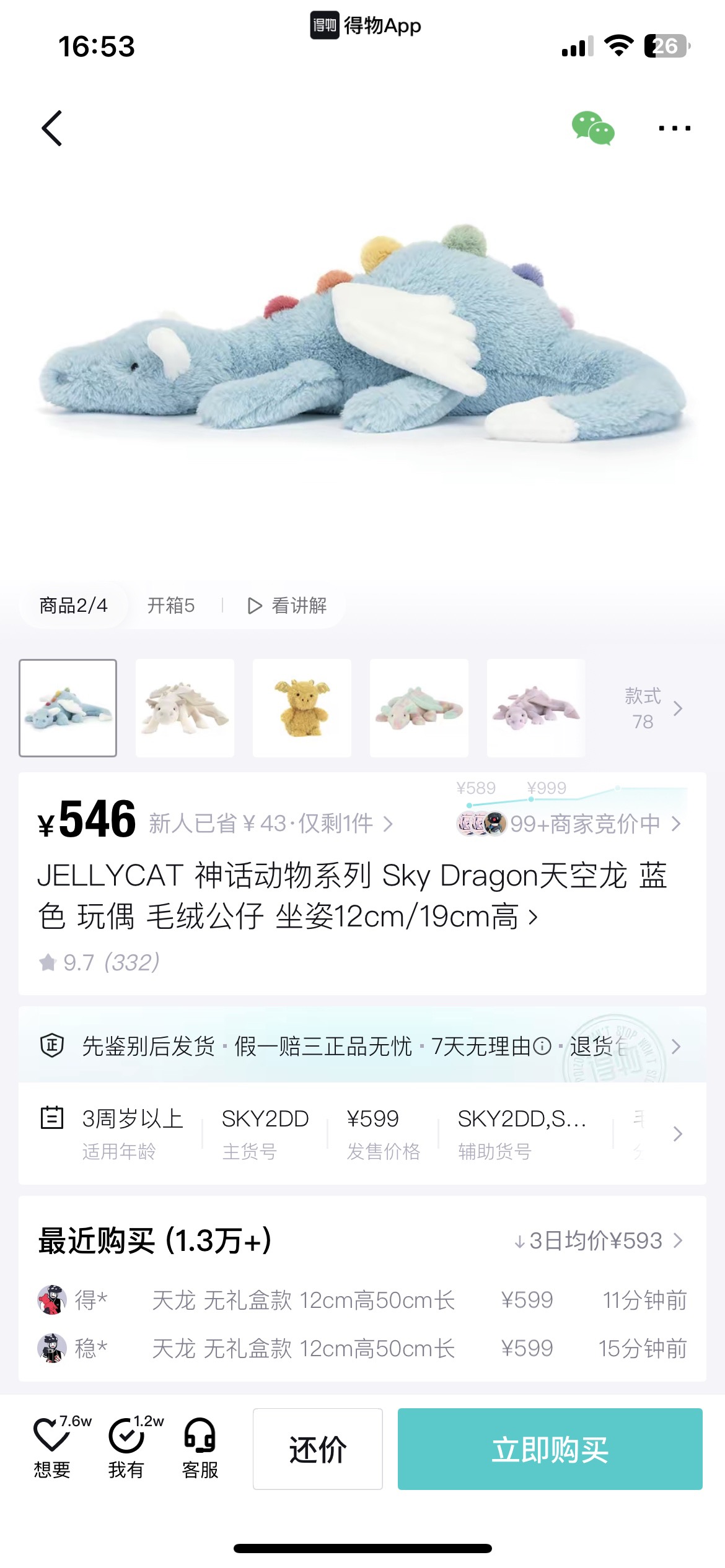Screen dimensions: 725x1568
Task: Expand the JELLYCAT Sky Dragon product title
Action: (x=352, y=895)
